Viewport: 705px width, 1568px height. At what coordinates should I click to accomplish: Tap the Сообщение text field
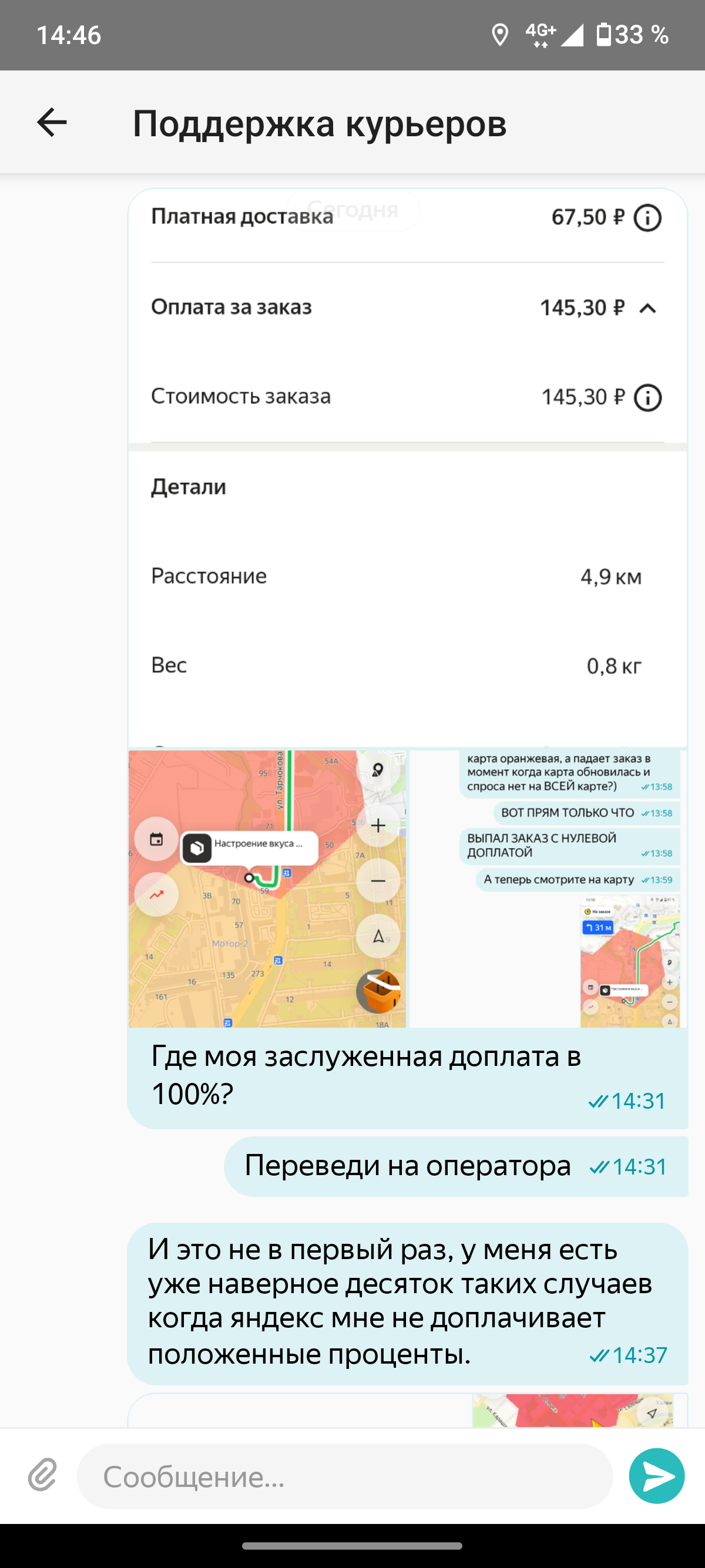pos(345,1476)
